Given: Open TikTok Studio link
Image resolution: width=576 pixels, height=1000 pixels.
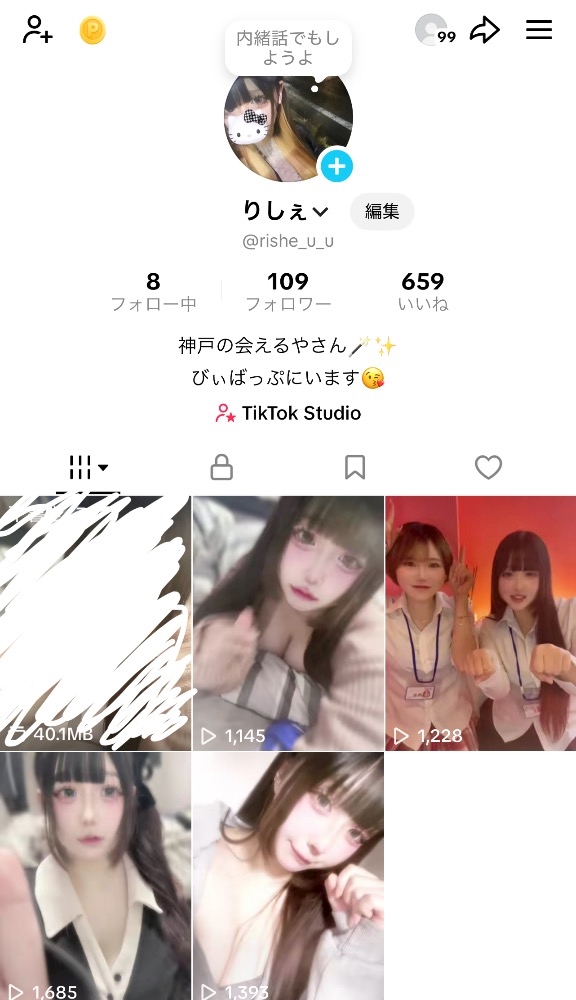Looking at the screenshot, I should pos(288,413).
